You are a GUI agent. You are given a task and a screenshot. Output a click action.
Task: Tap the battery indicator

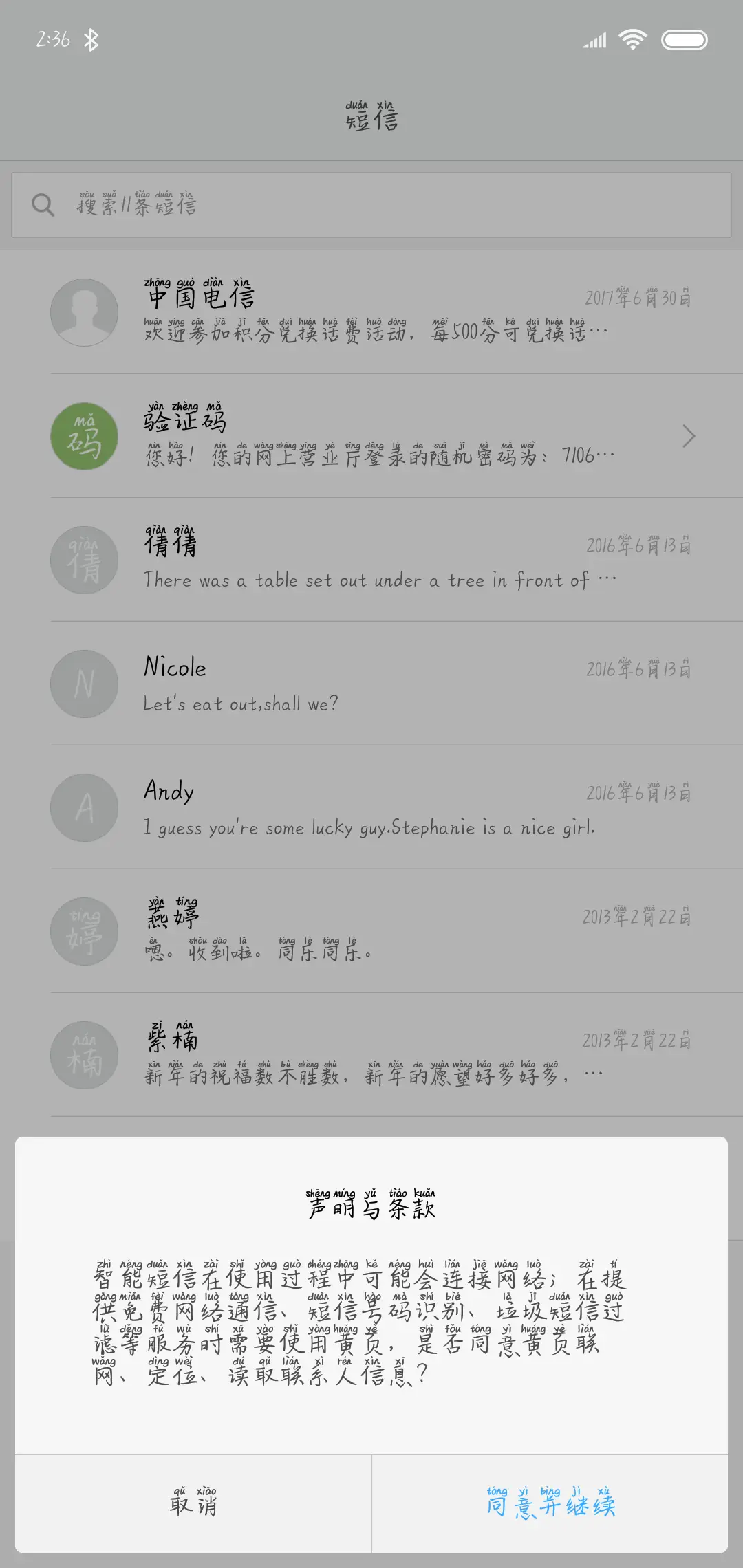tap(684, 39)
